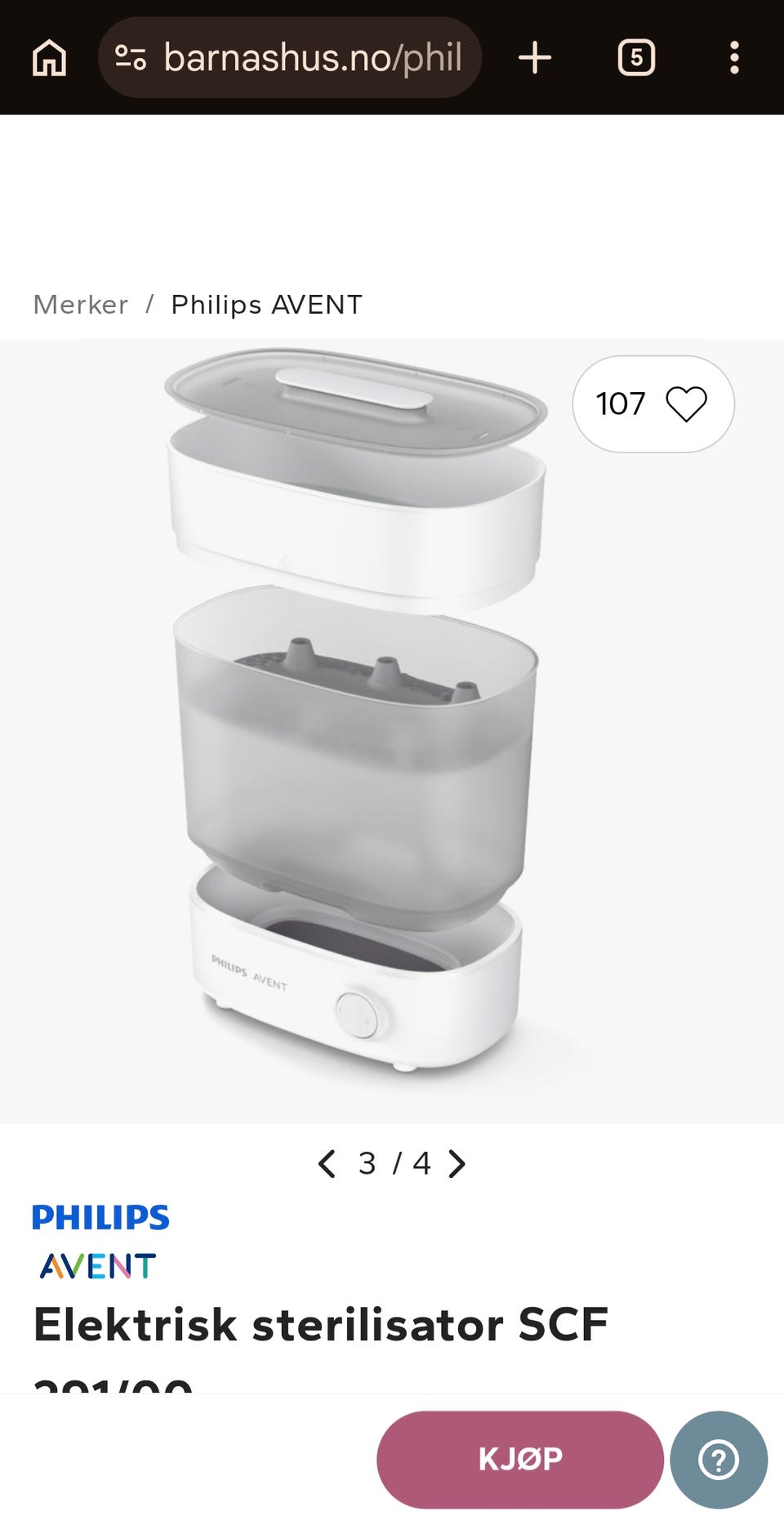Open the tab switcher showing 5 tabs
This screenshot has height=1525, width=784.
(636, 58)
